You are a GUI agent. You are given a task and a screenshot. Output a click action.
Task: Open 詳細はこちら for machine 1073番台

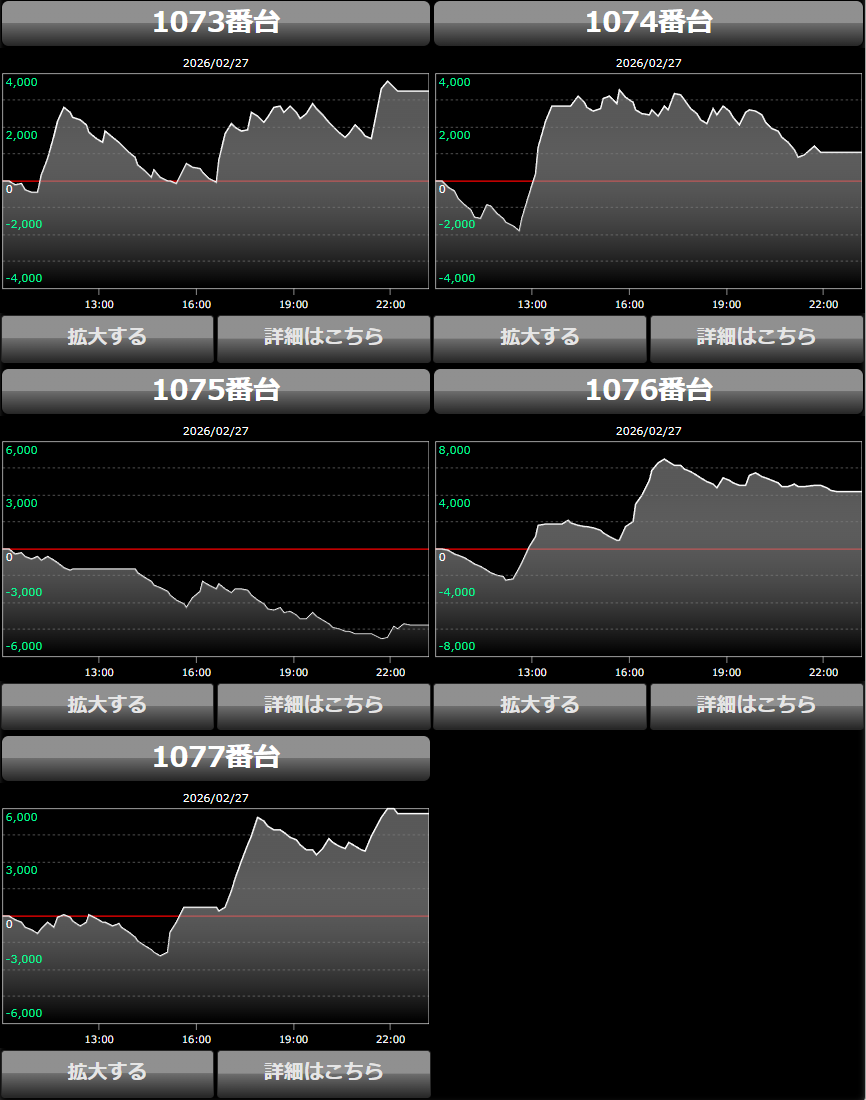click(323, 338)
